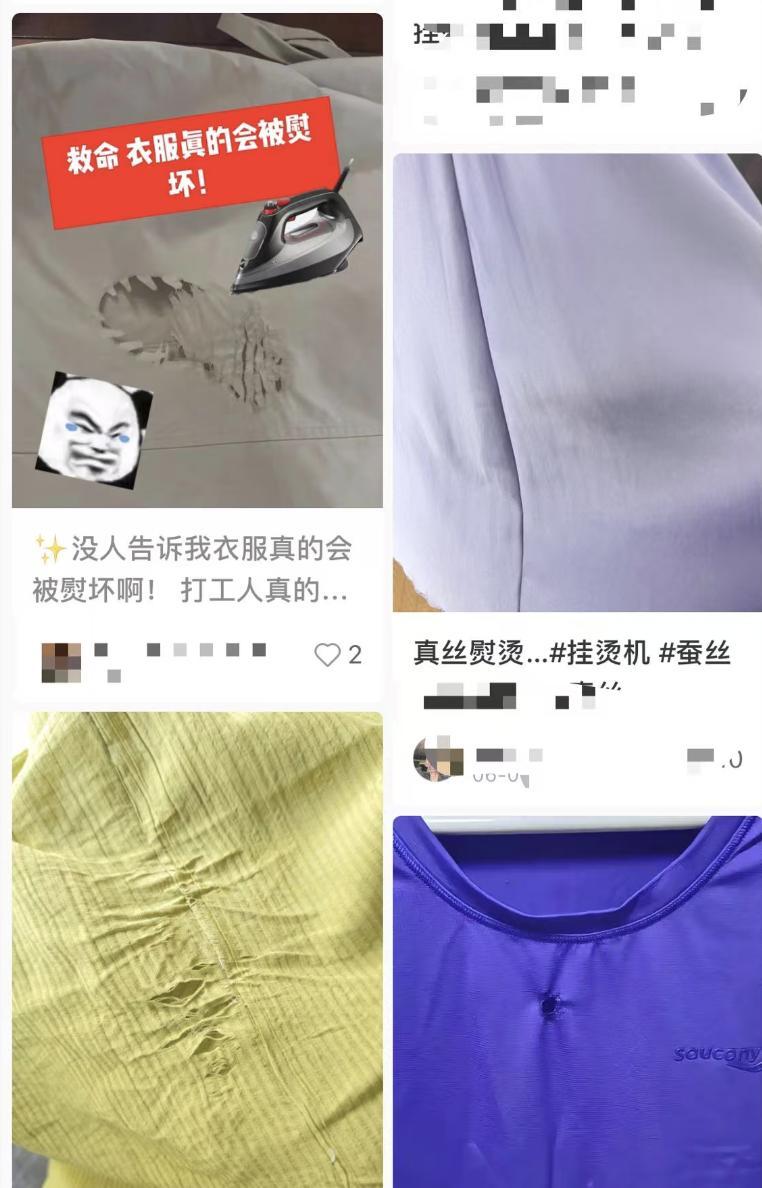The width and height of the screenshot is (762, 1188).
Task: Open the yellow wrinkled fabric post
Action: (x=197, y=948)
